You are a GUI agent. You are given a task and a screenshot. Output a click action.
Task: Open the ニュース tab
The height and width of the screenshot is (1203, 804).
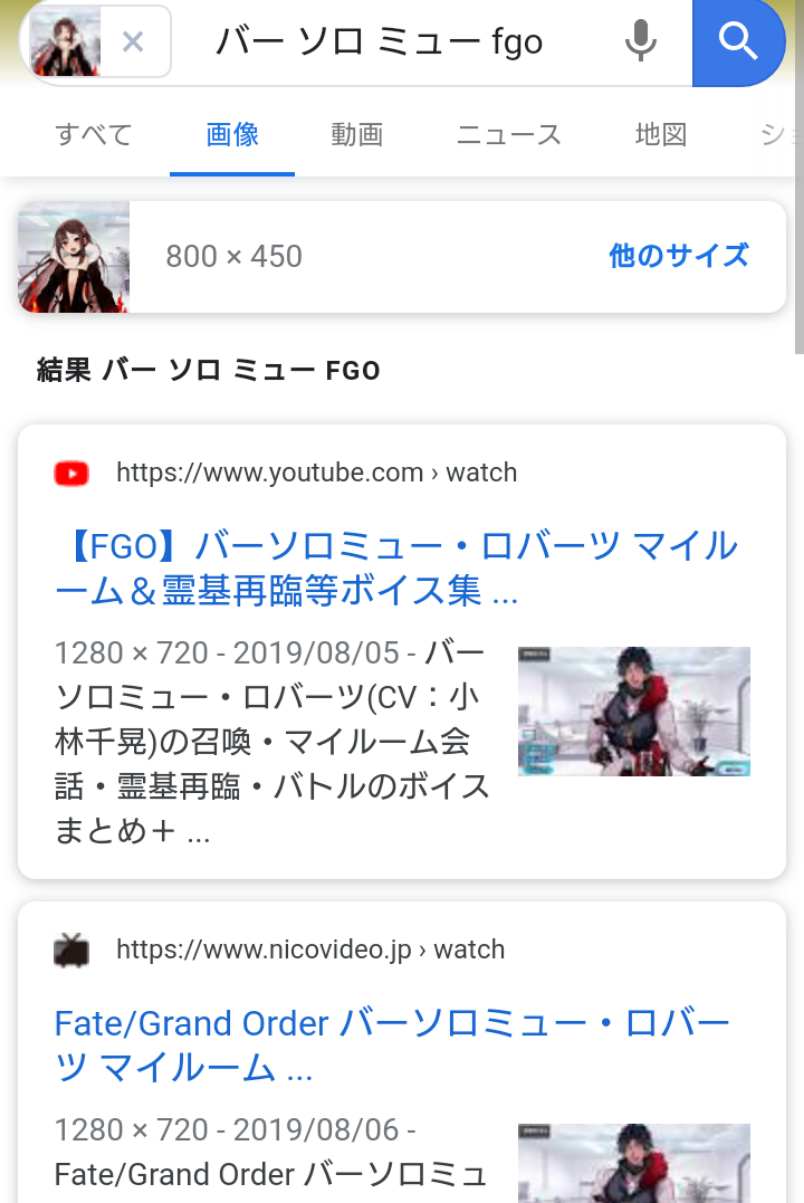tap(509, 135)
